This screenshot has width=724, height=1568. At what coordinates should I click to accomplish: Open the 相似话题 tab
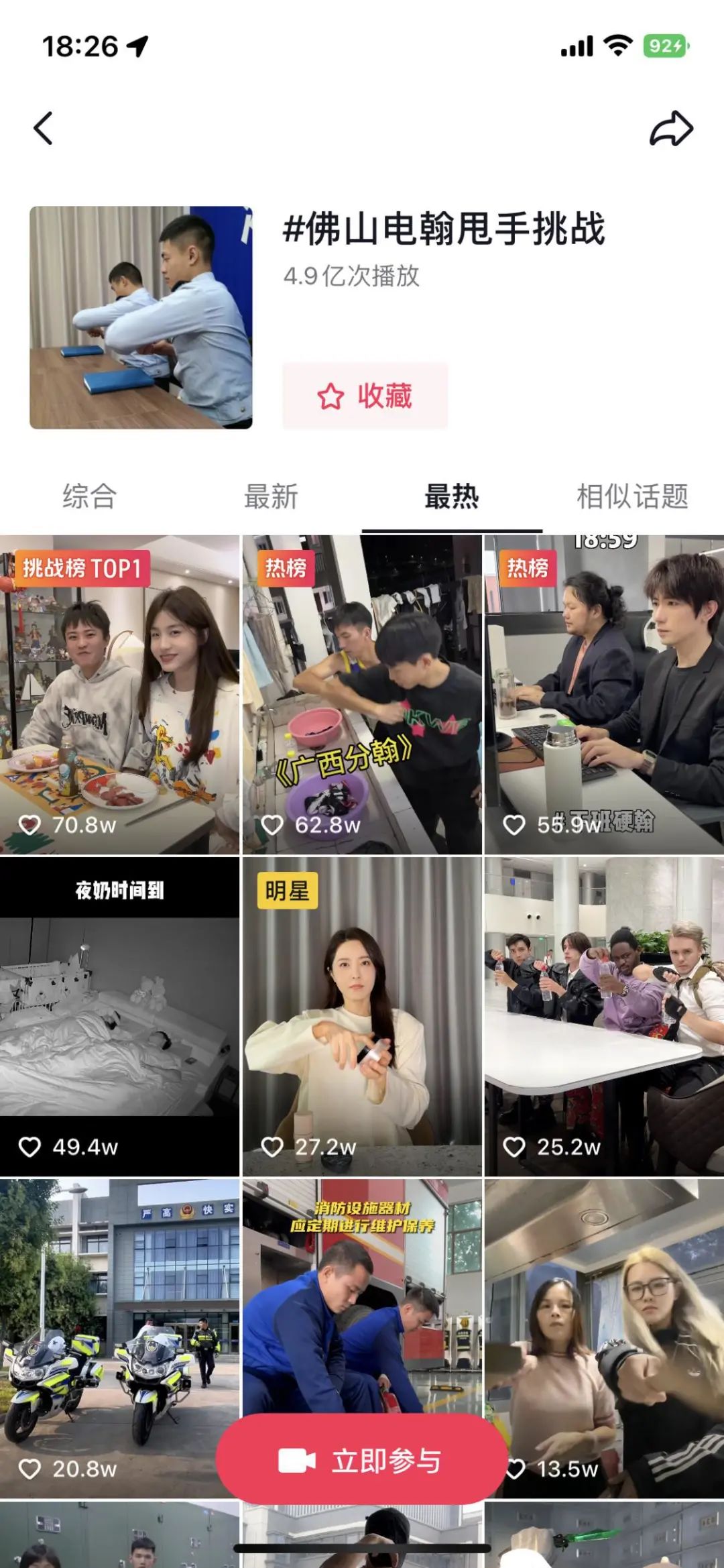point(633,497)
